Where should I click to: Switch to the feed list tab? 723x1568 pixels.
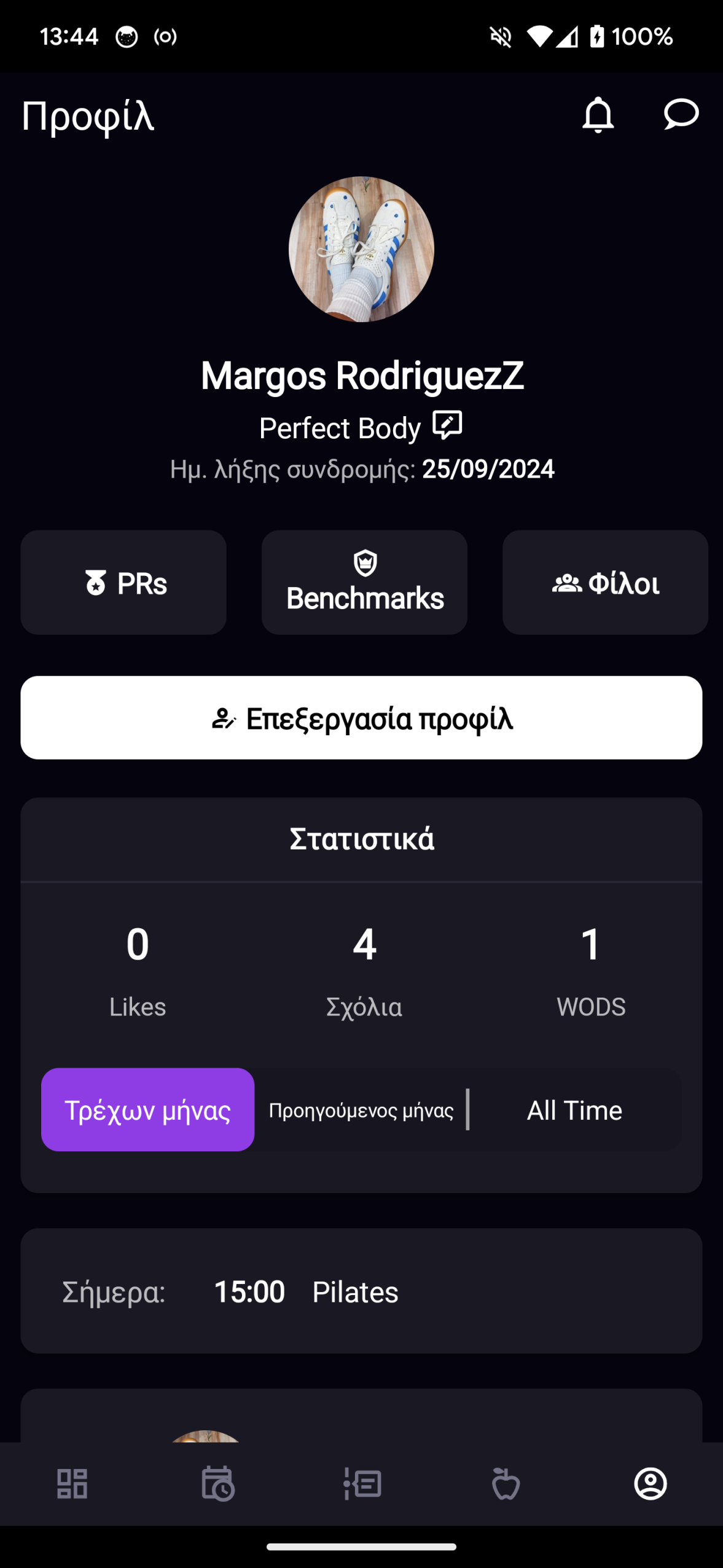[x=362, y=1484]
